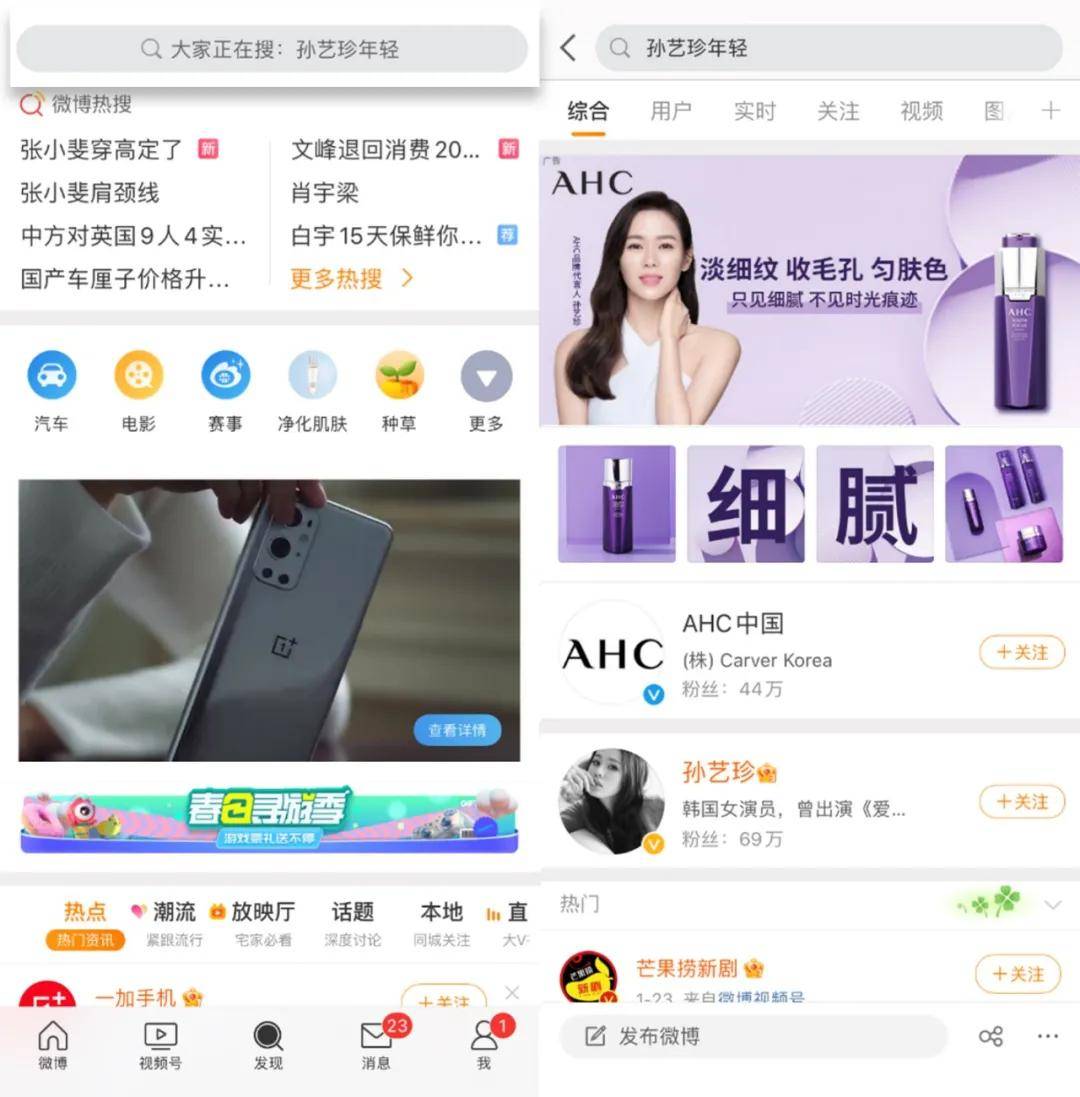Tap the search box suggesting 大家正在搜
The image size is (1080, 1097).
(x=270, y=49)
